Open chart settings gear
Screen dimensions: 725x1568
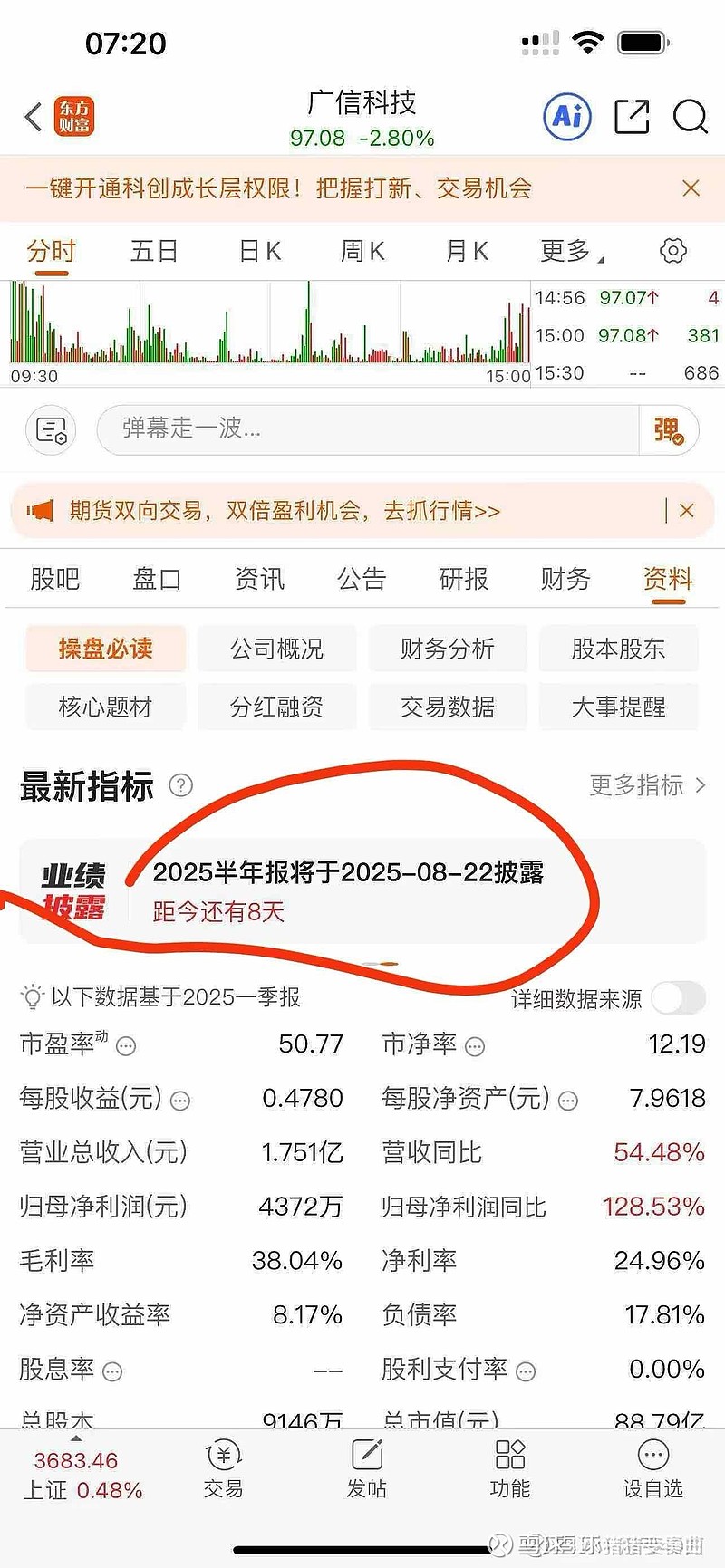tap(672, 251)
